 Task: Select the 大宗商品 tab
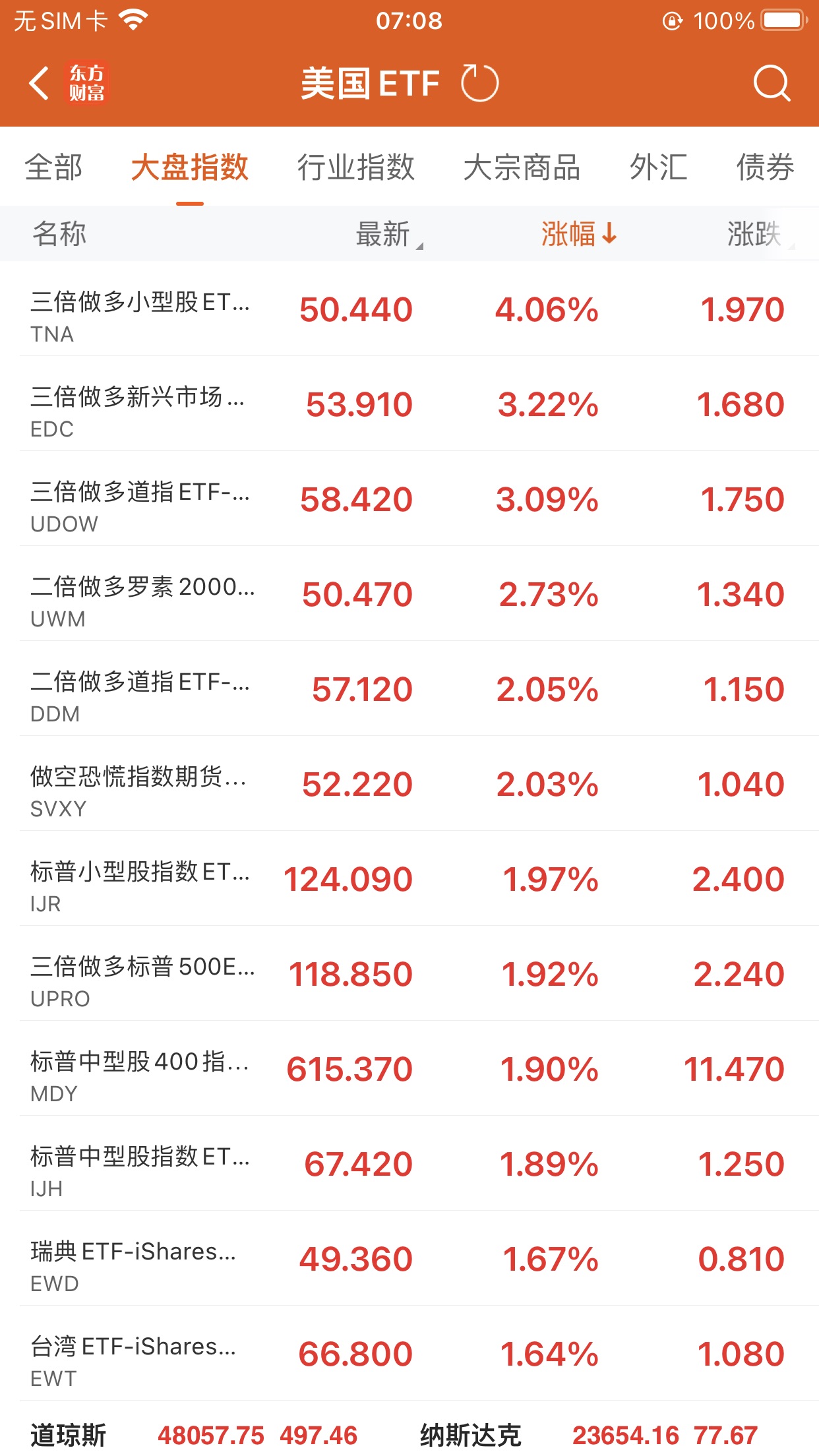point(522,167)
